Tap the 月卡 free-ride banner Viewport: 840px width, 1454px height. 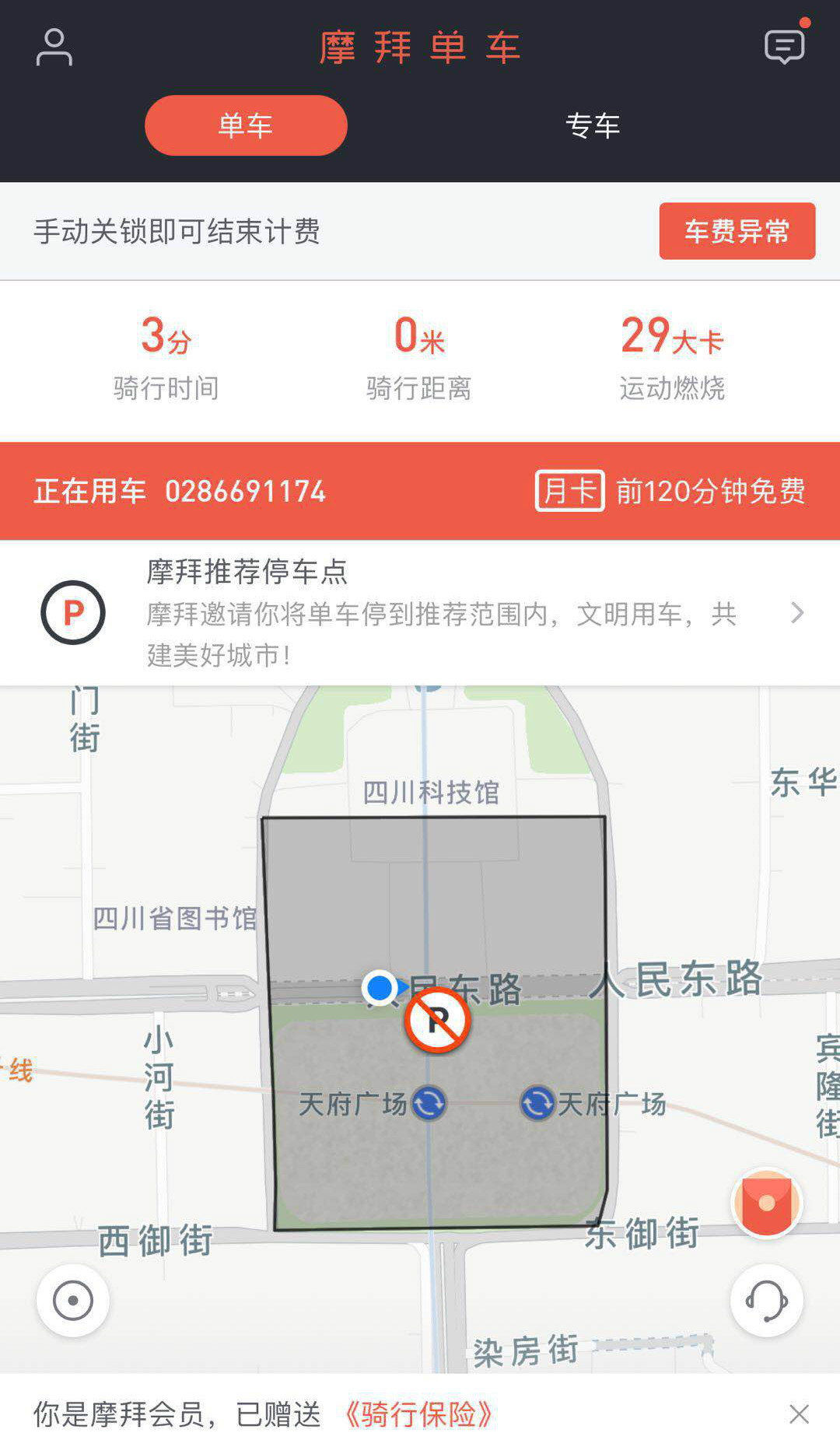click(x=669, y=491)
